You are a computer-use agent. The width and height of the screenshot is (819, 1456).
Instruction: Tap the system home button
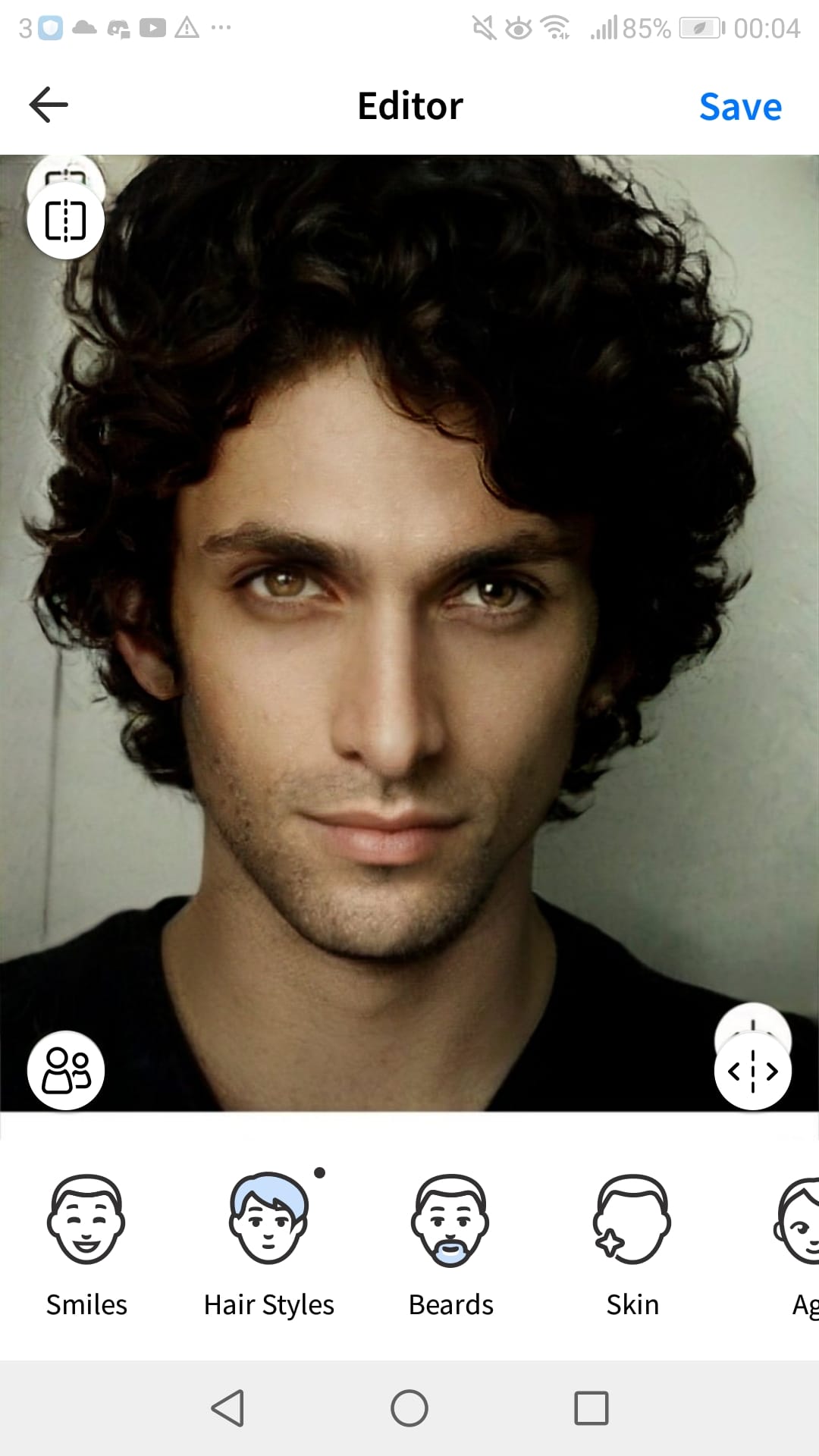[x=409, y=1408]
